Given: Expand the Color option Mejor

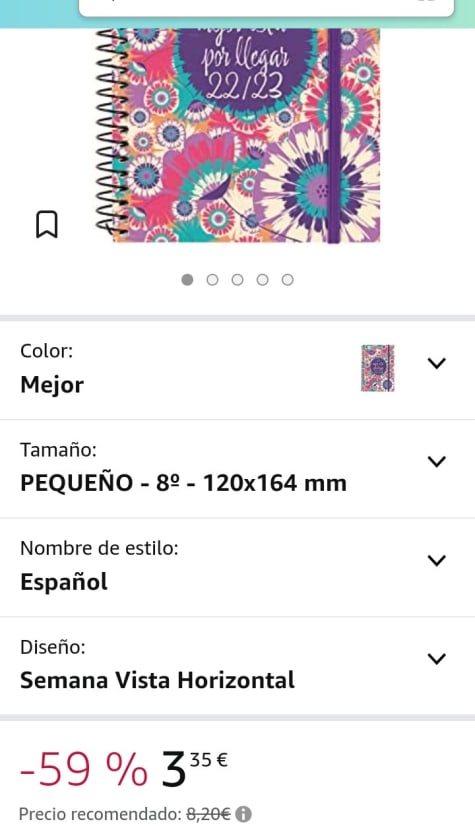Looking at the screenshot, I should pos(238,370).
